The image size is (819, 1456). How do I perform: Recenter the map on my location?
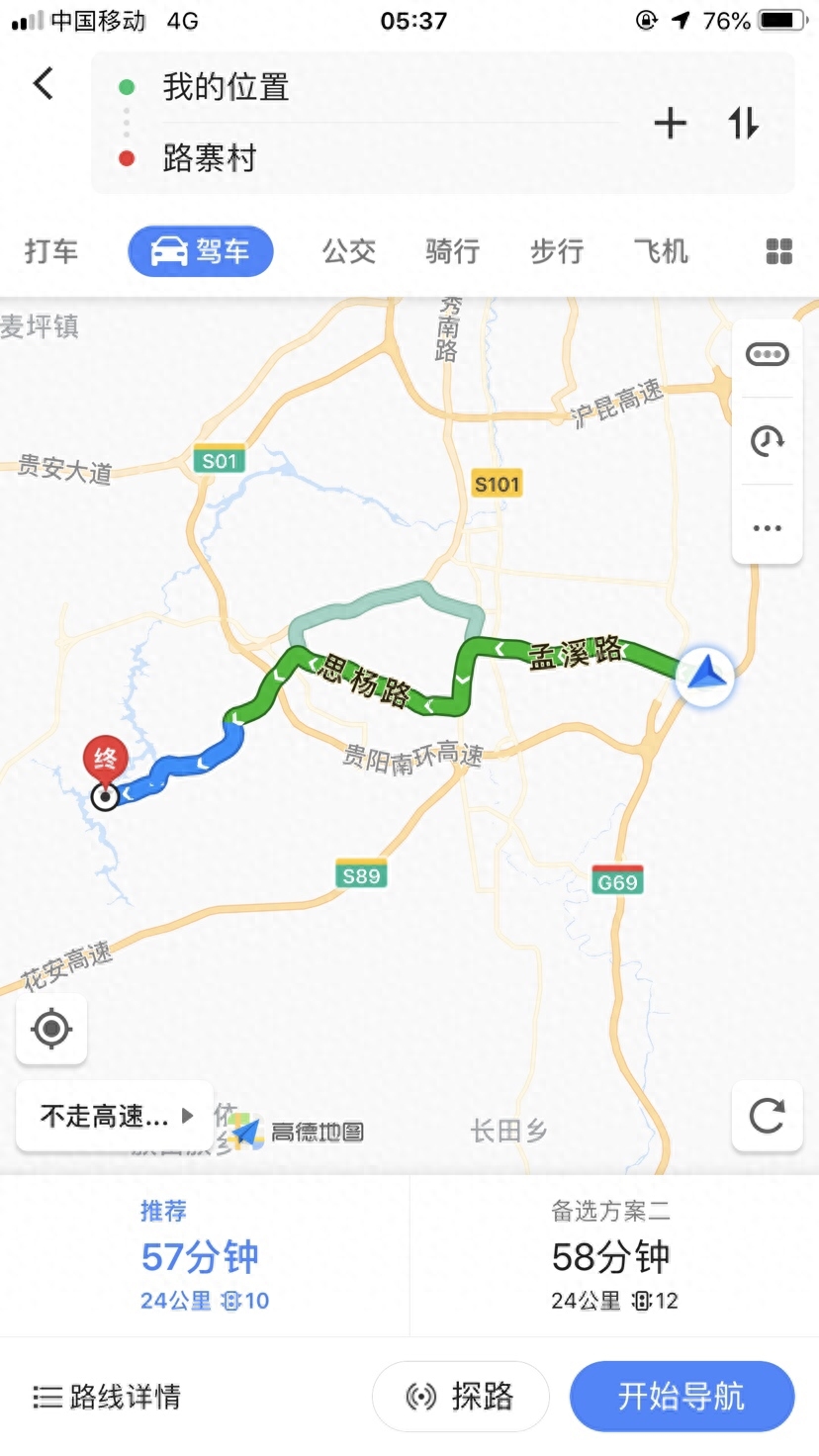click(51, 1029)
